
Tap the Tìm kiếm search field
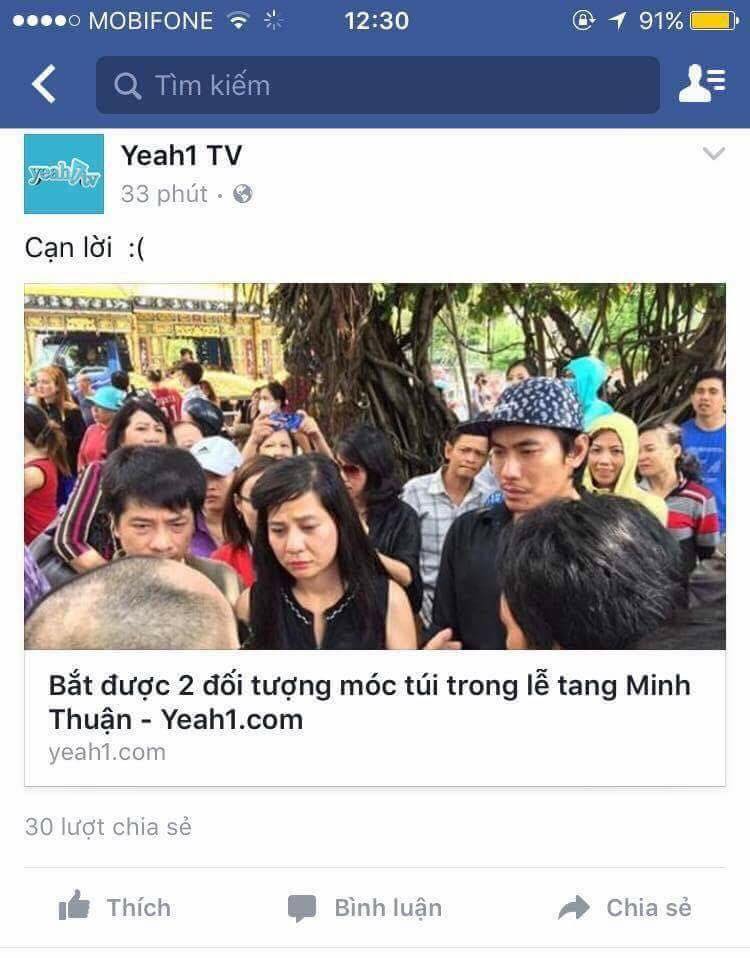[377, 85]
